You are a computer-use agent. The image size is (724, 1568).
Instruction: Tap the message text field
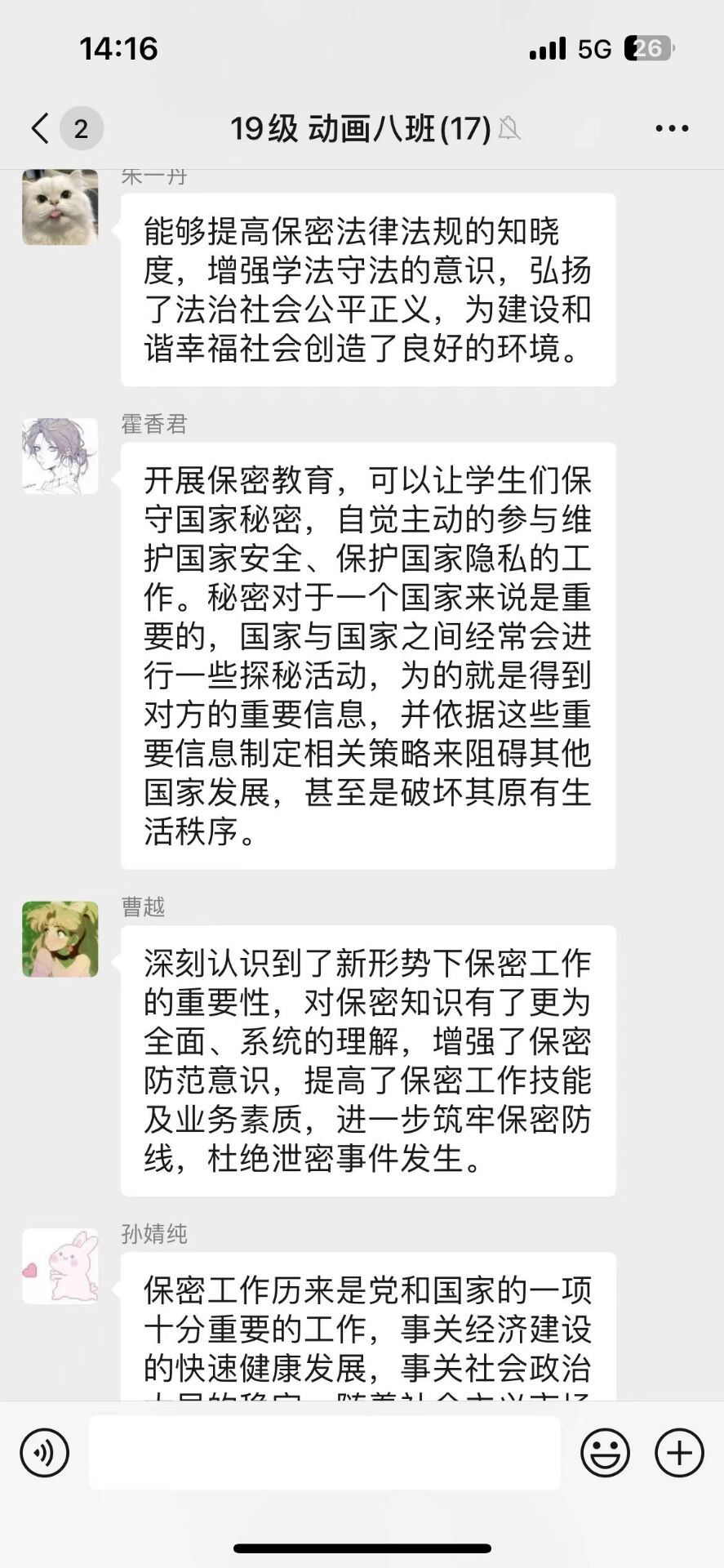coord(324,1453)
